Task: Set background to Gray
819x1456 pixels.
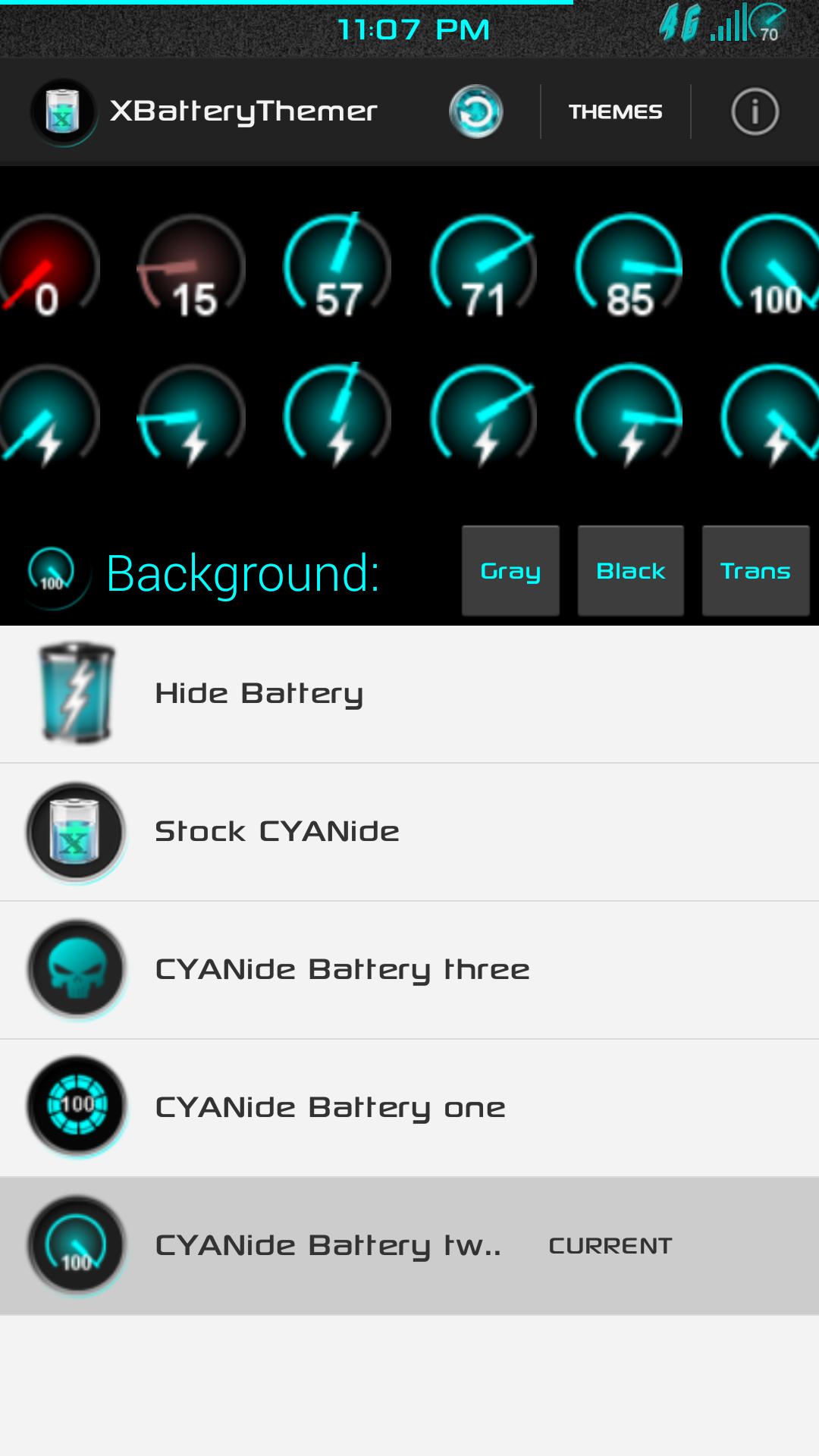Action: (510, 570)
